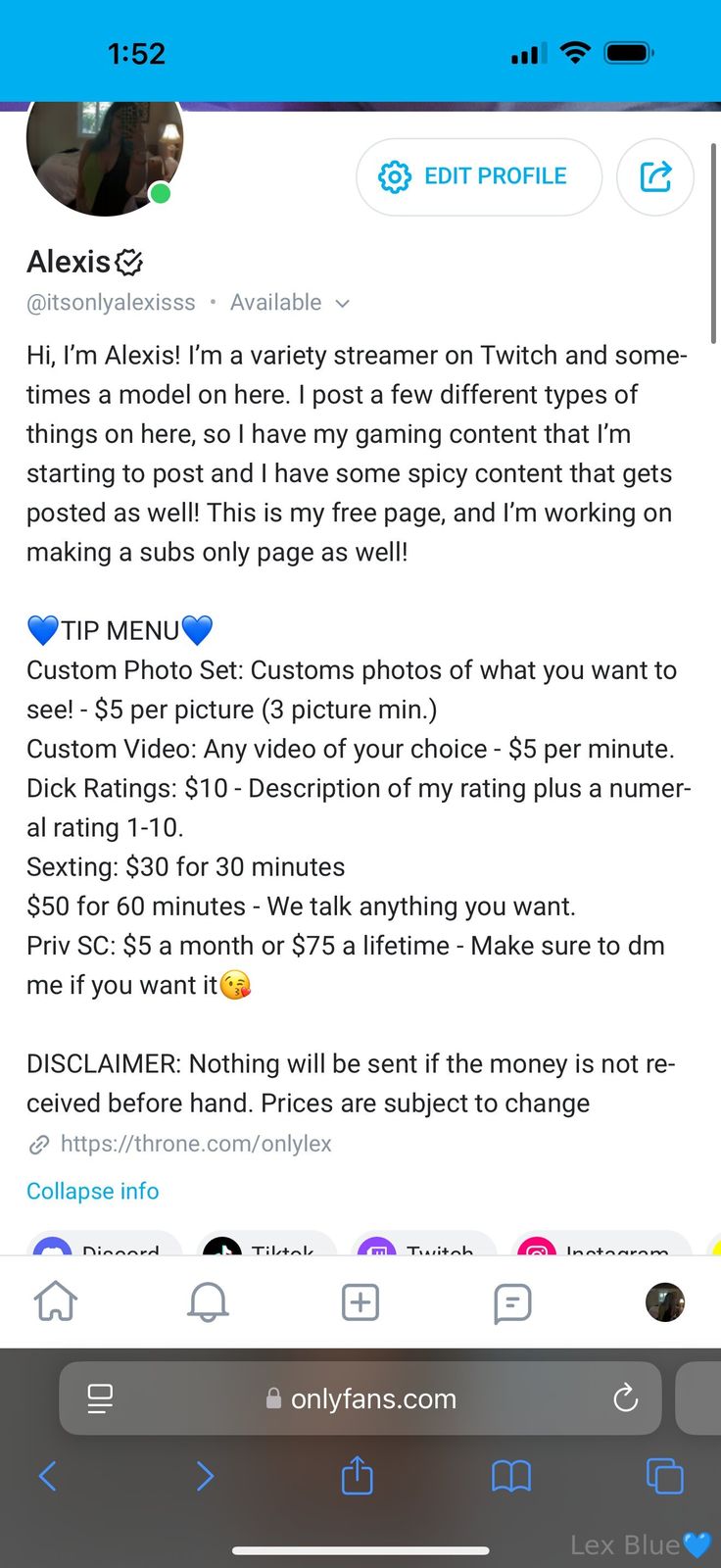Open the Edit Profile button
Image resolution: width=721 pixels, height=1568 pixels.
tap(478, 176)
